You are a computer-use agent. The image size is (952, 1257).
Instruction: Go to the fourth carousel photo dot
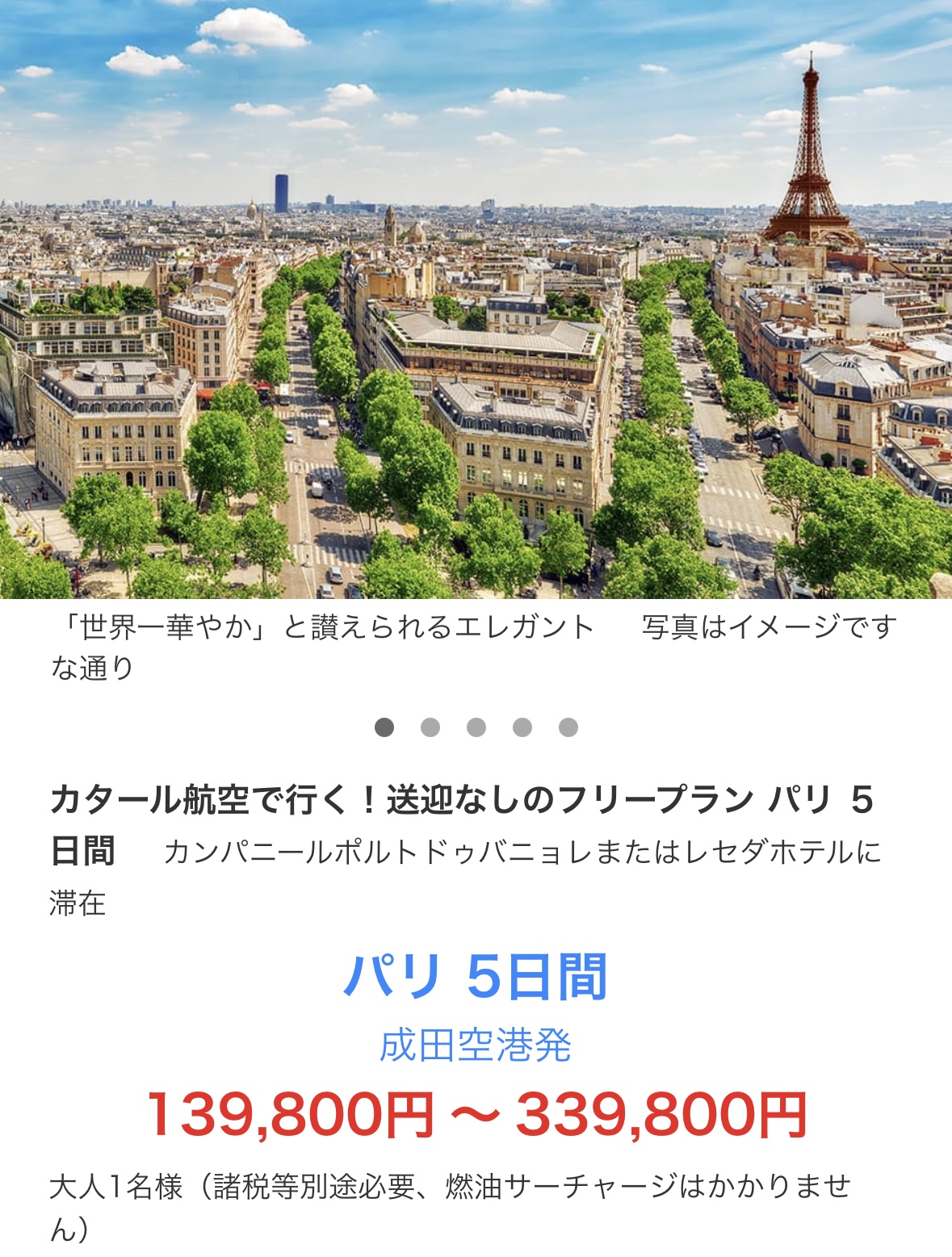point(522,727)
